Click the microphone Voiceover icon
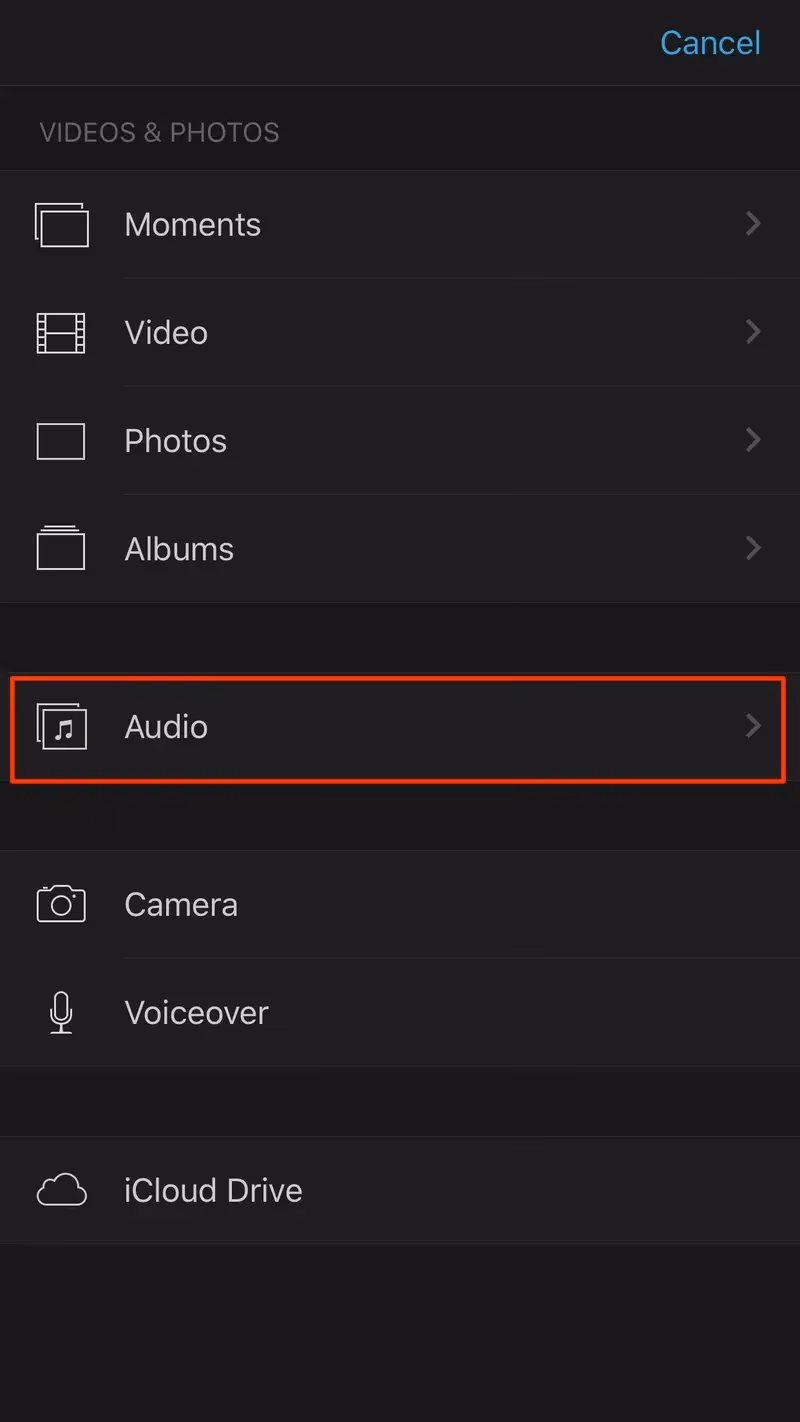 pos(60,1012)
